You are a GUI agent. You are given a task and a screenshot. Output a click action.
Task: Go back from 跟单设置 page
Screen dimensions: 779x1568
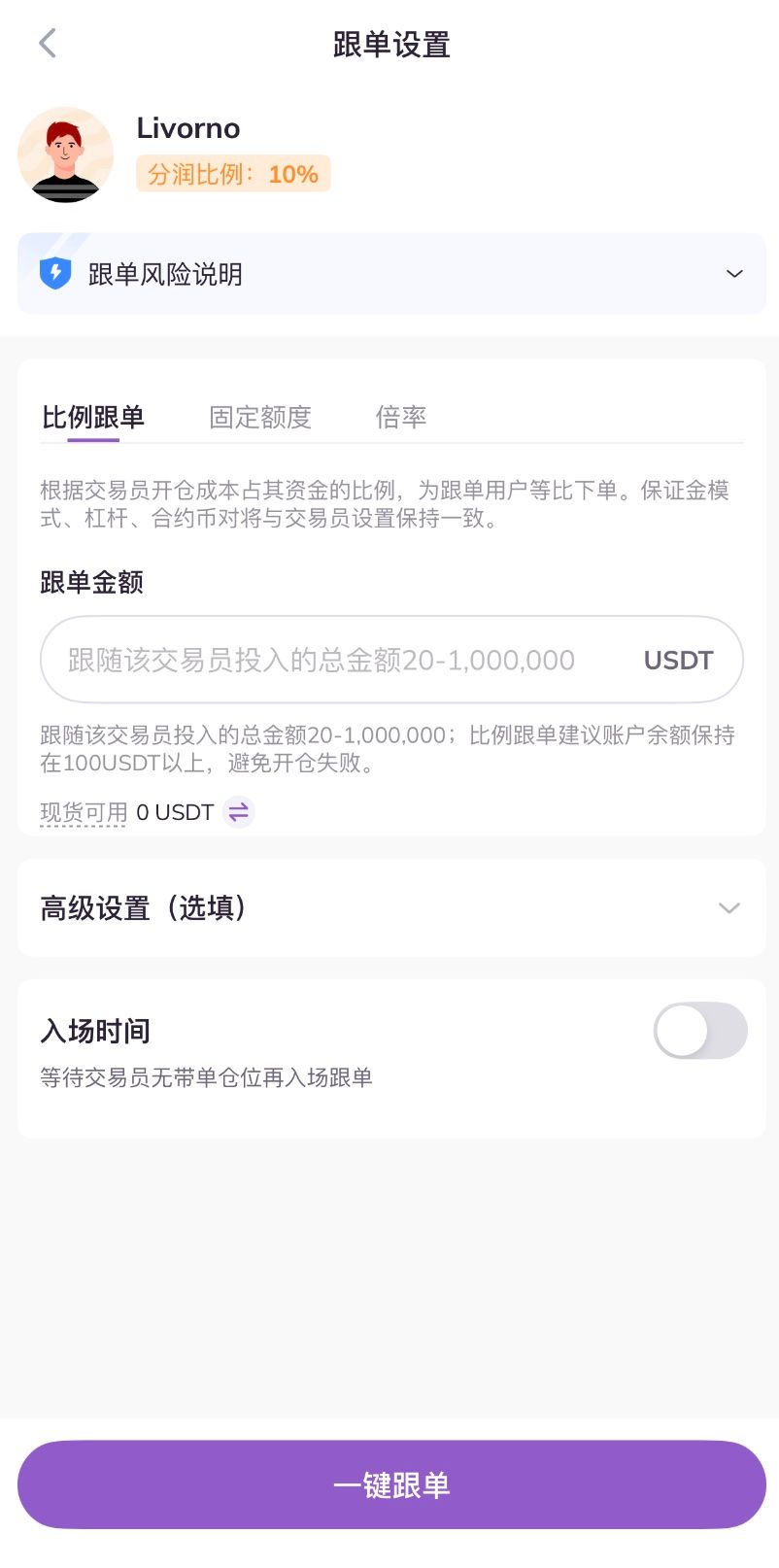pos(48,44)
